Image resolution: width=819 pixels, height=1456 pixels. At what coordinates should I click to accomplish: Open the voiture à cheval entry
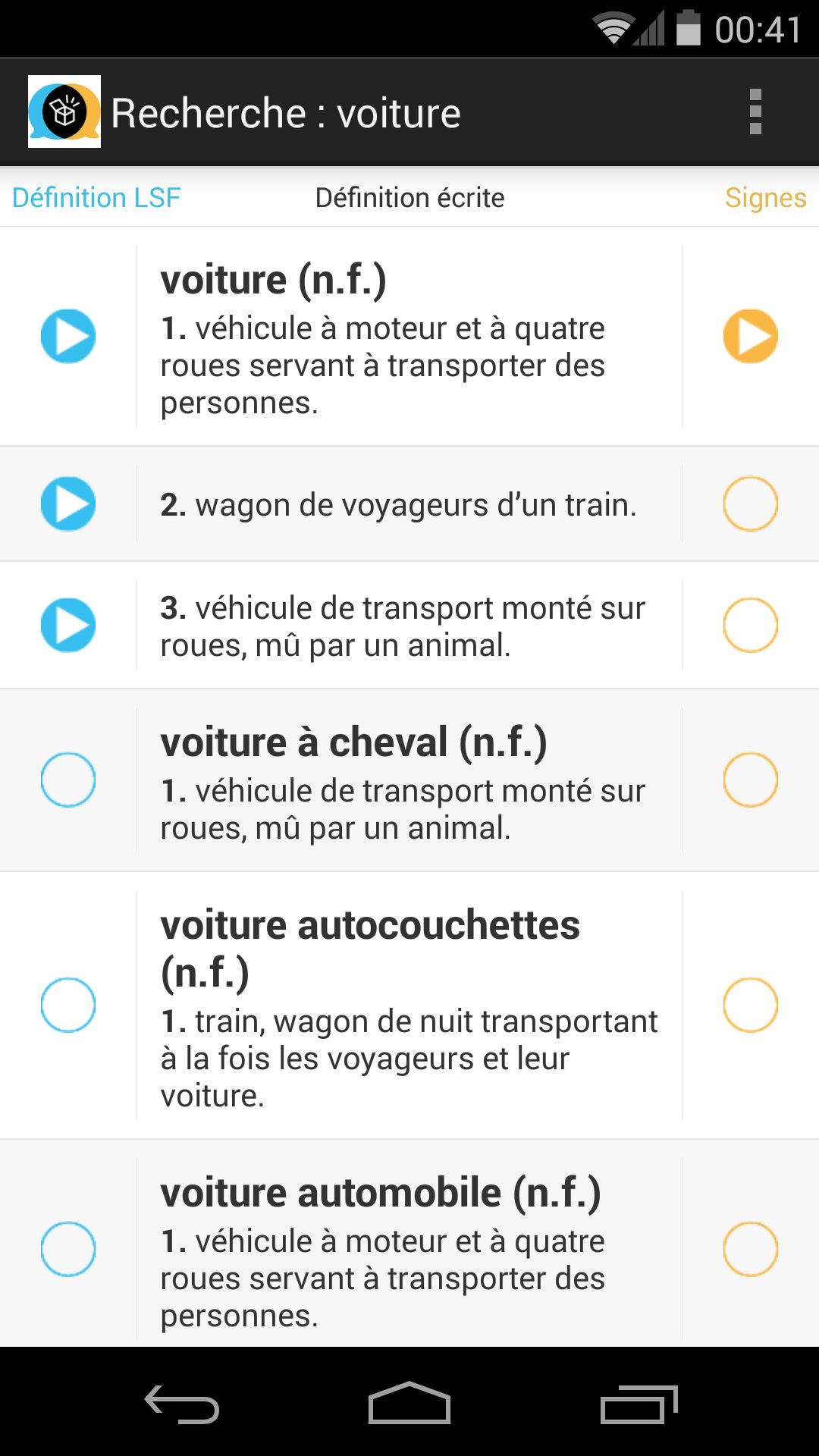coord(408,780)
